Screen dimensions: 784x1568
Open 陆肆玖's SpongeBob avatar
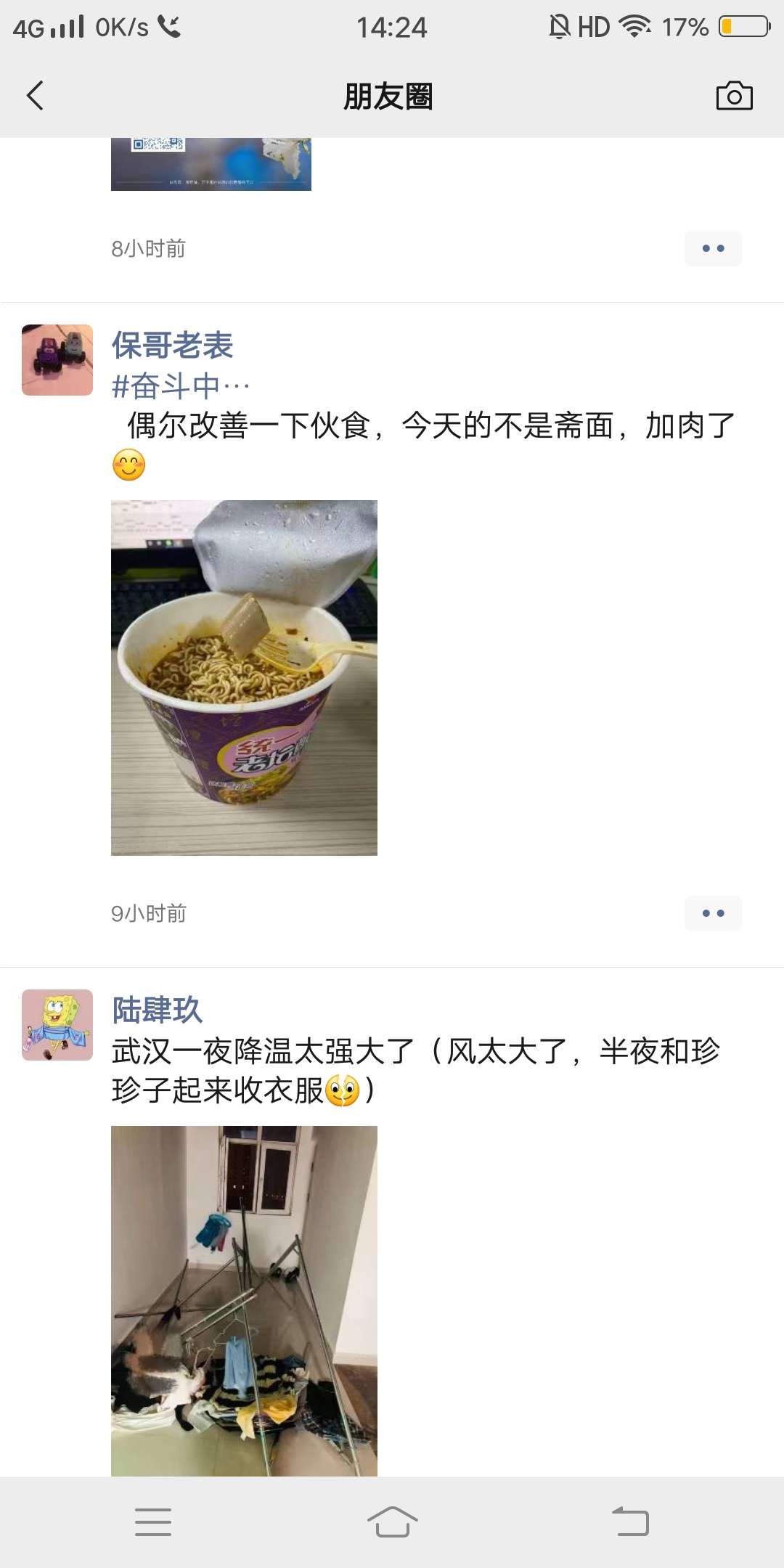[x=57, y=1025]
